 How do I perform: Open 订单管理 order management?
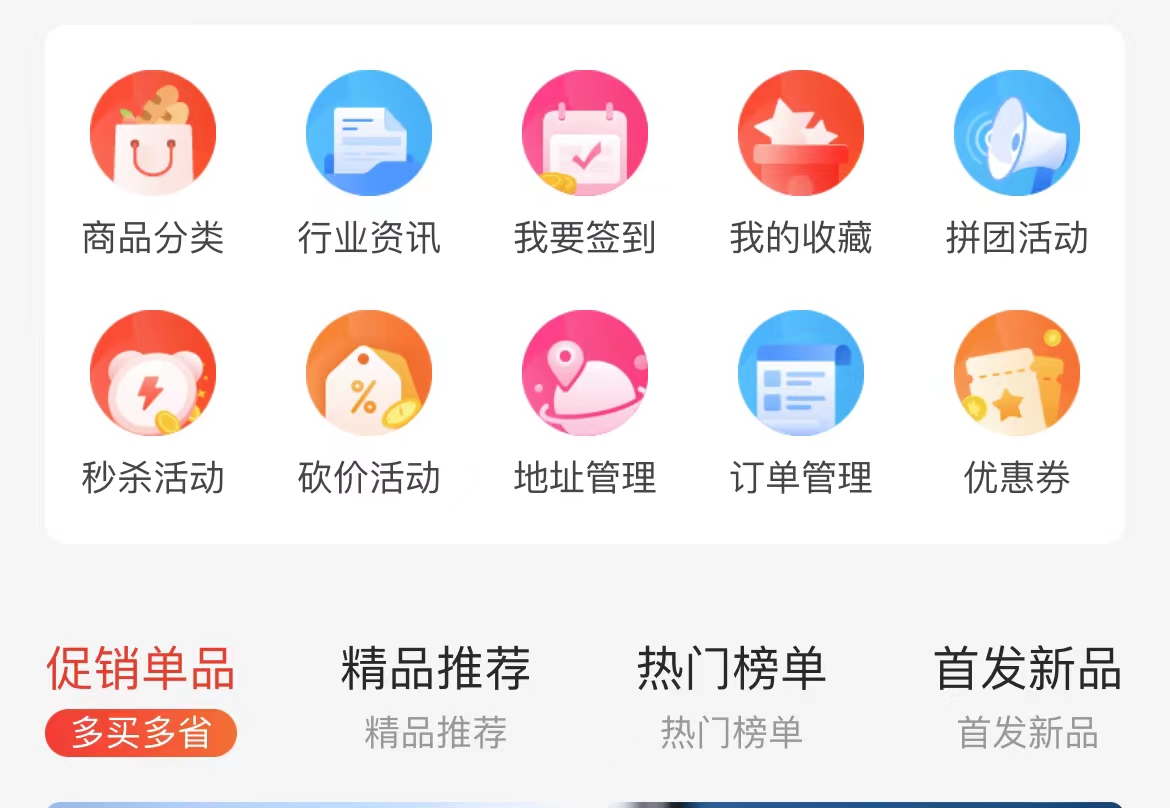(801, 373)
